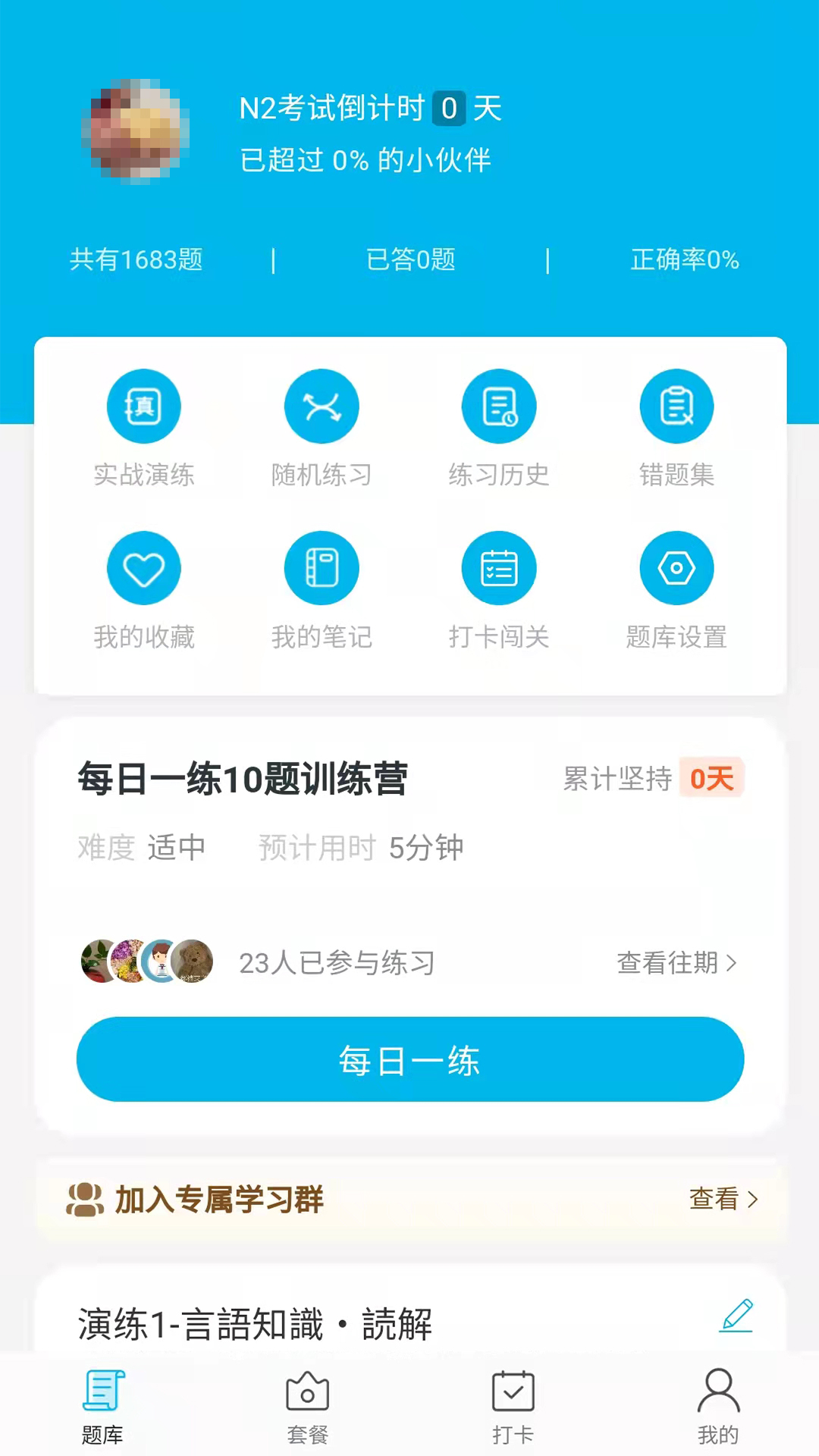Screen dimensions: 819x1456
Task: Select the 题库 tab
Action: click(102, 1407)
